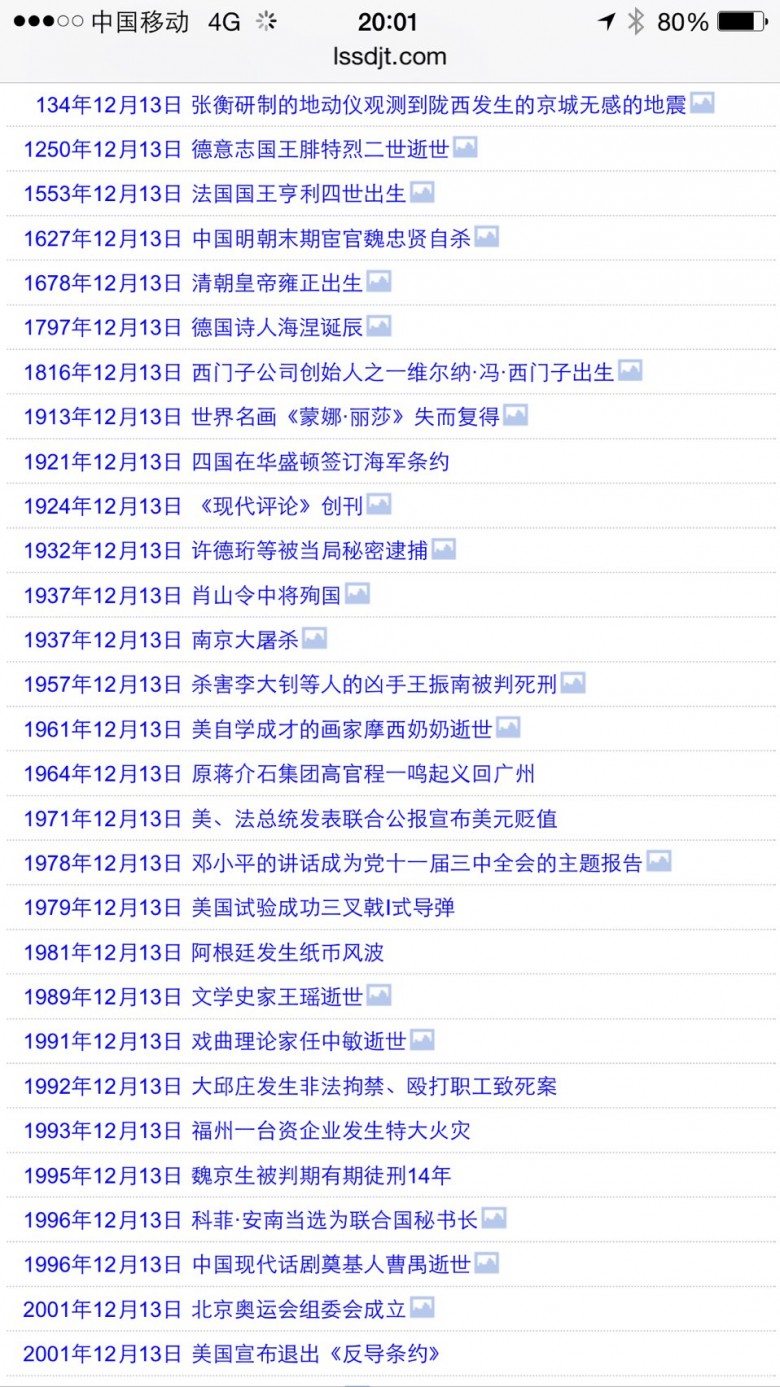Viewport: 780px width, 1387px height.
Task: Tap the lssdjt.com address bar
Action: coord(390,56)
